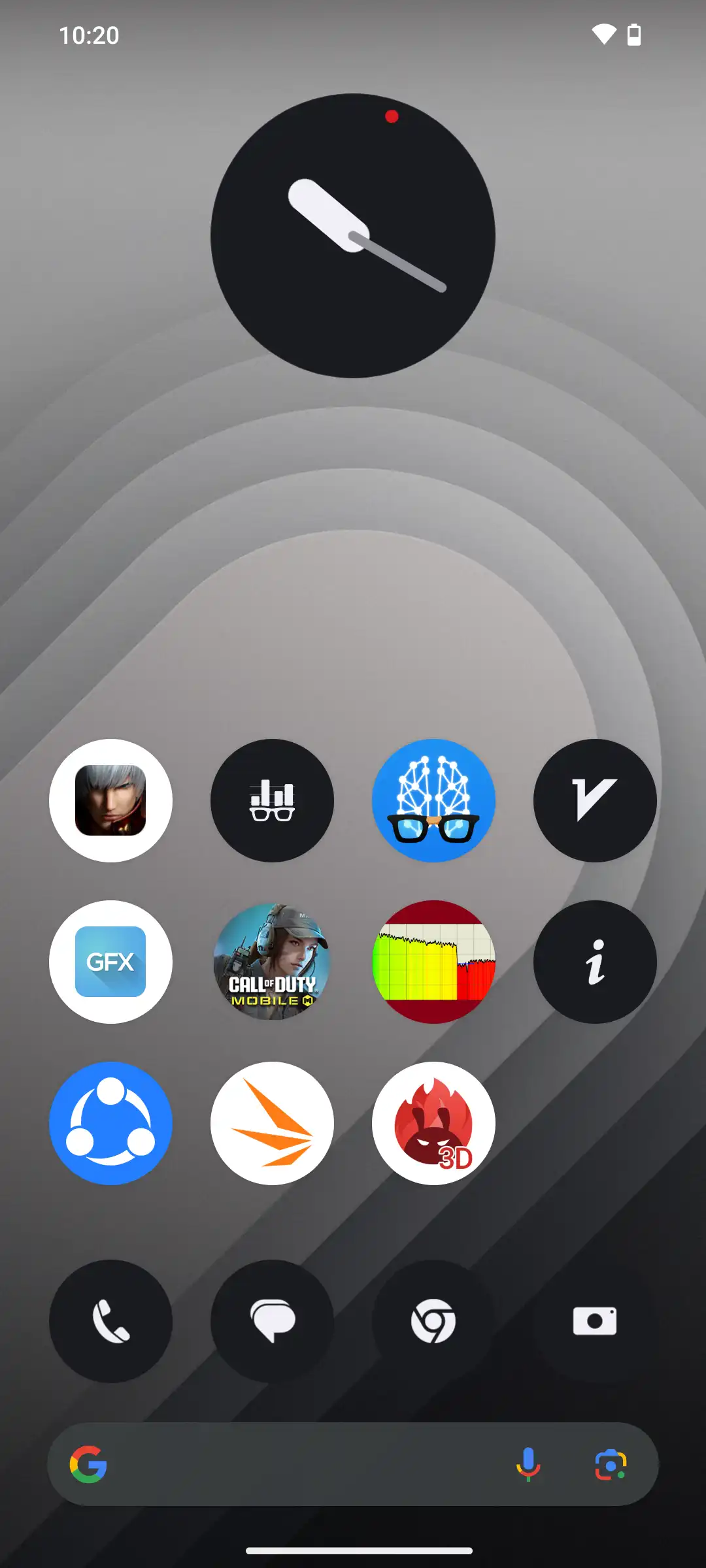The height and width of the screenshot is (1568, 706).
Task: Open Google Lens from the search bar
Action: (611, 1464)
